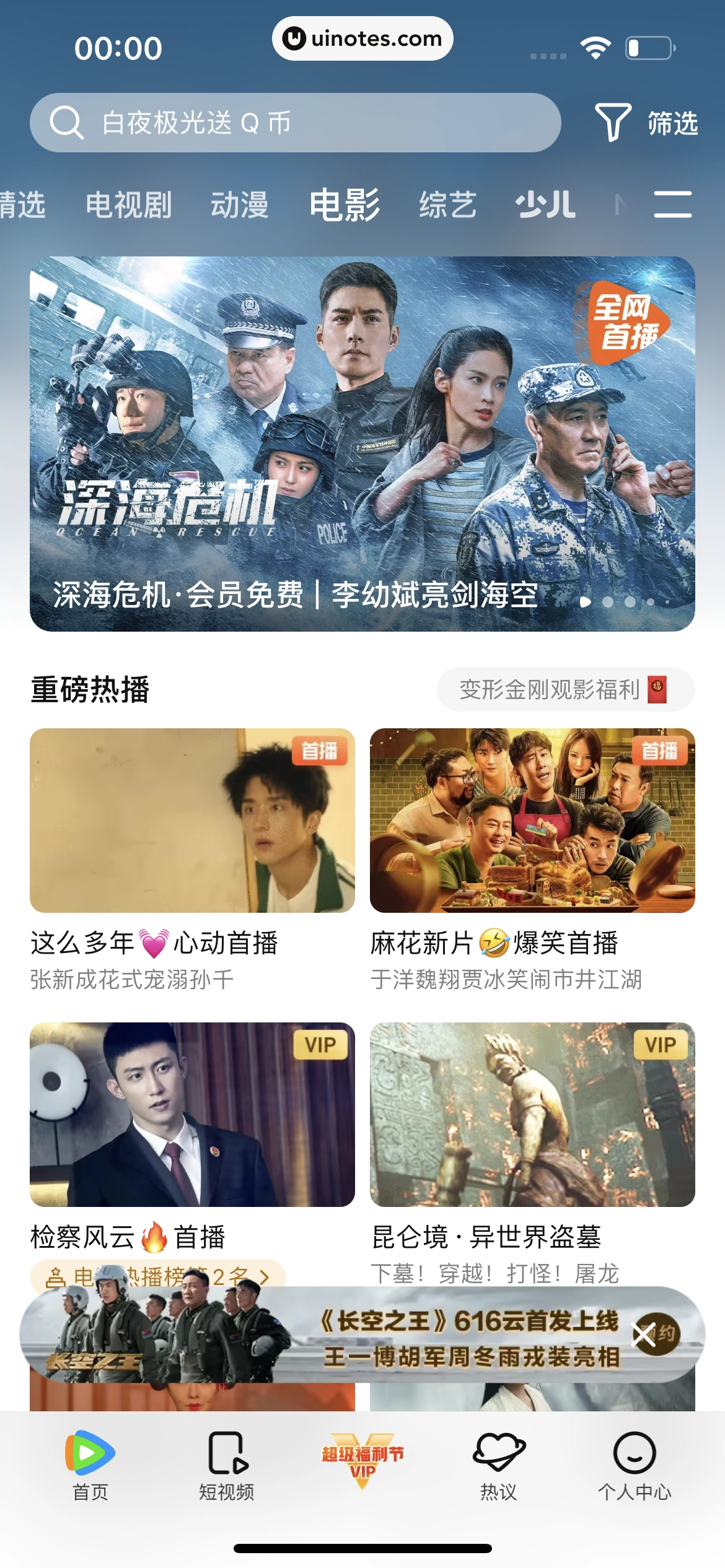Go to the 少儿 tab
Screen dimensions: 725x1568
coord(545,205)
